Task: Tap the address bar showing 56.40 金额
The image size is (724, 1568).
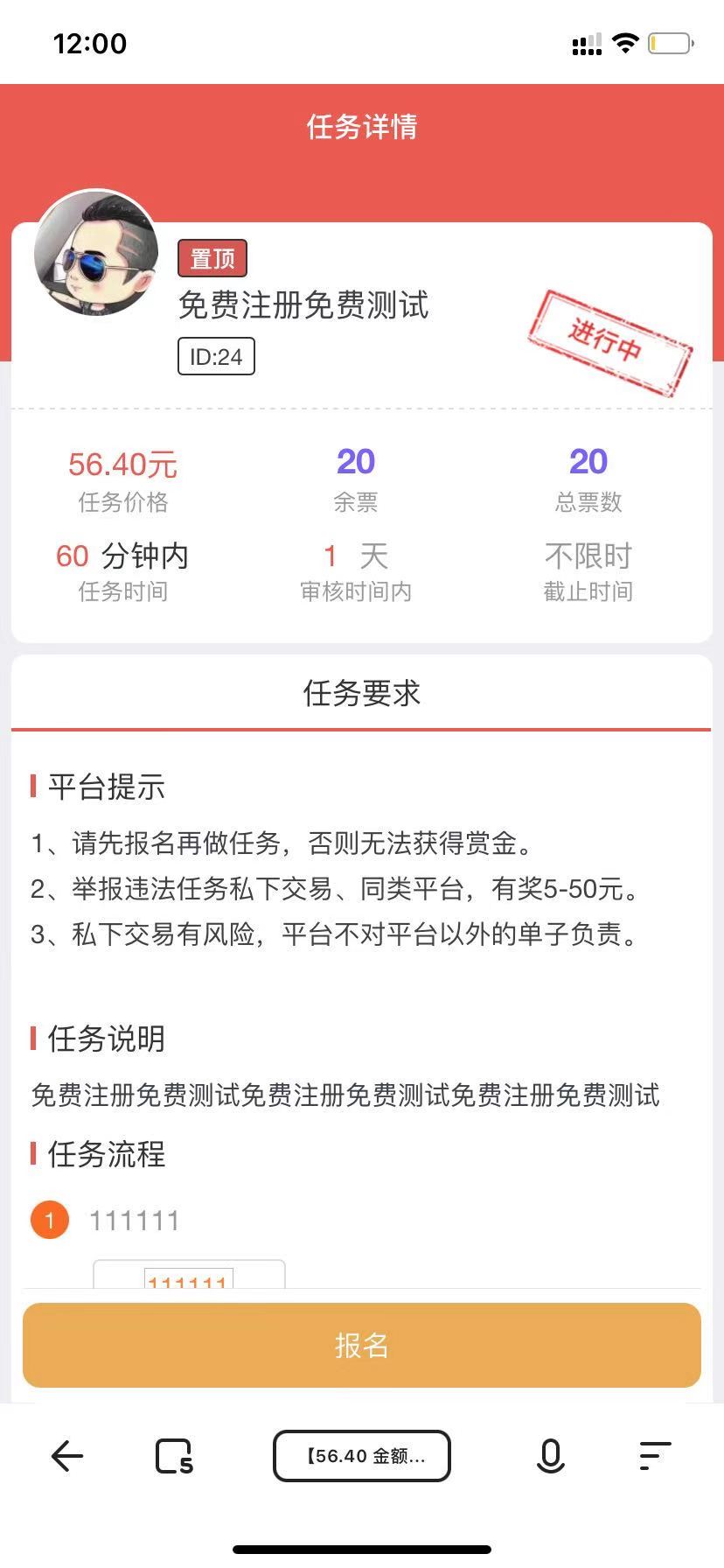Action: tap(362, 1456)
